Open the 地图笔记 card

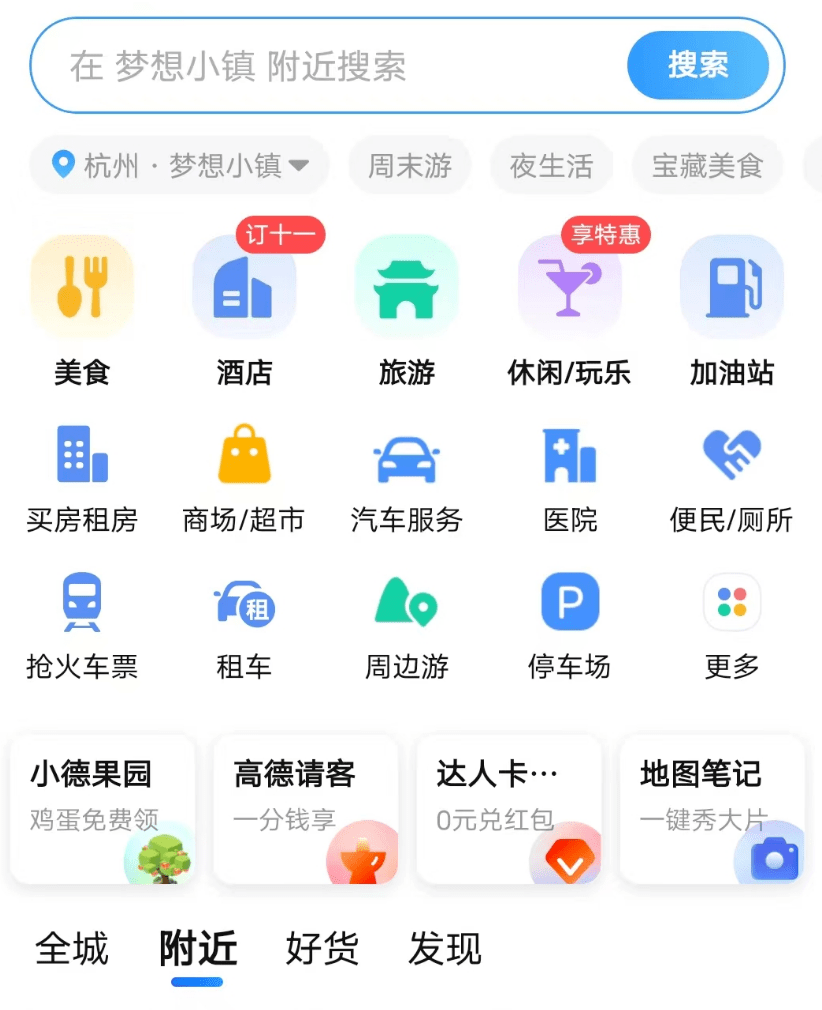pos(712,808)
